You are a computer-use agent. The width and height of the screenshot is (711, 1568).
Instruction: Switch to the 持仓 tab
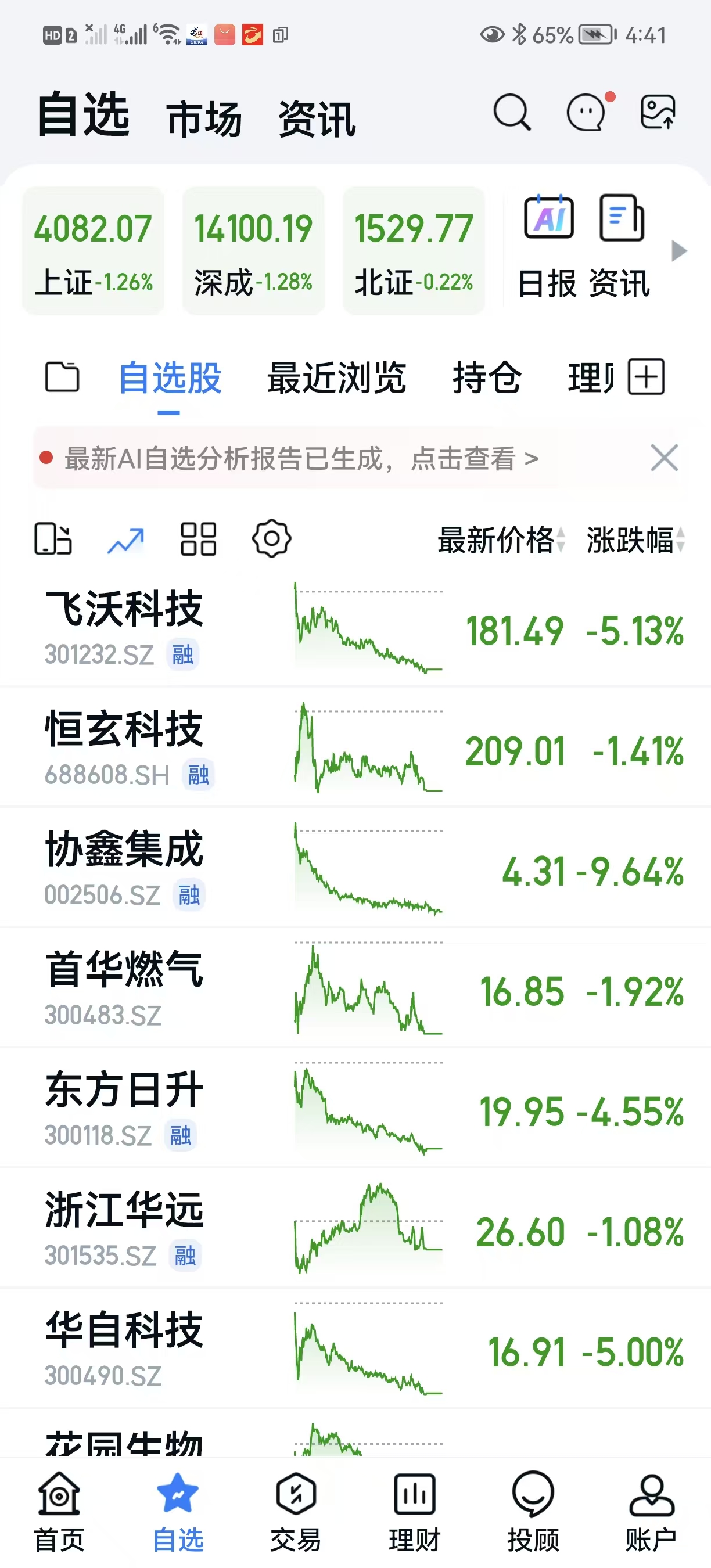(x=486, y=377)
